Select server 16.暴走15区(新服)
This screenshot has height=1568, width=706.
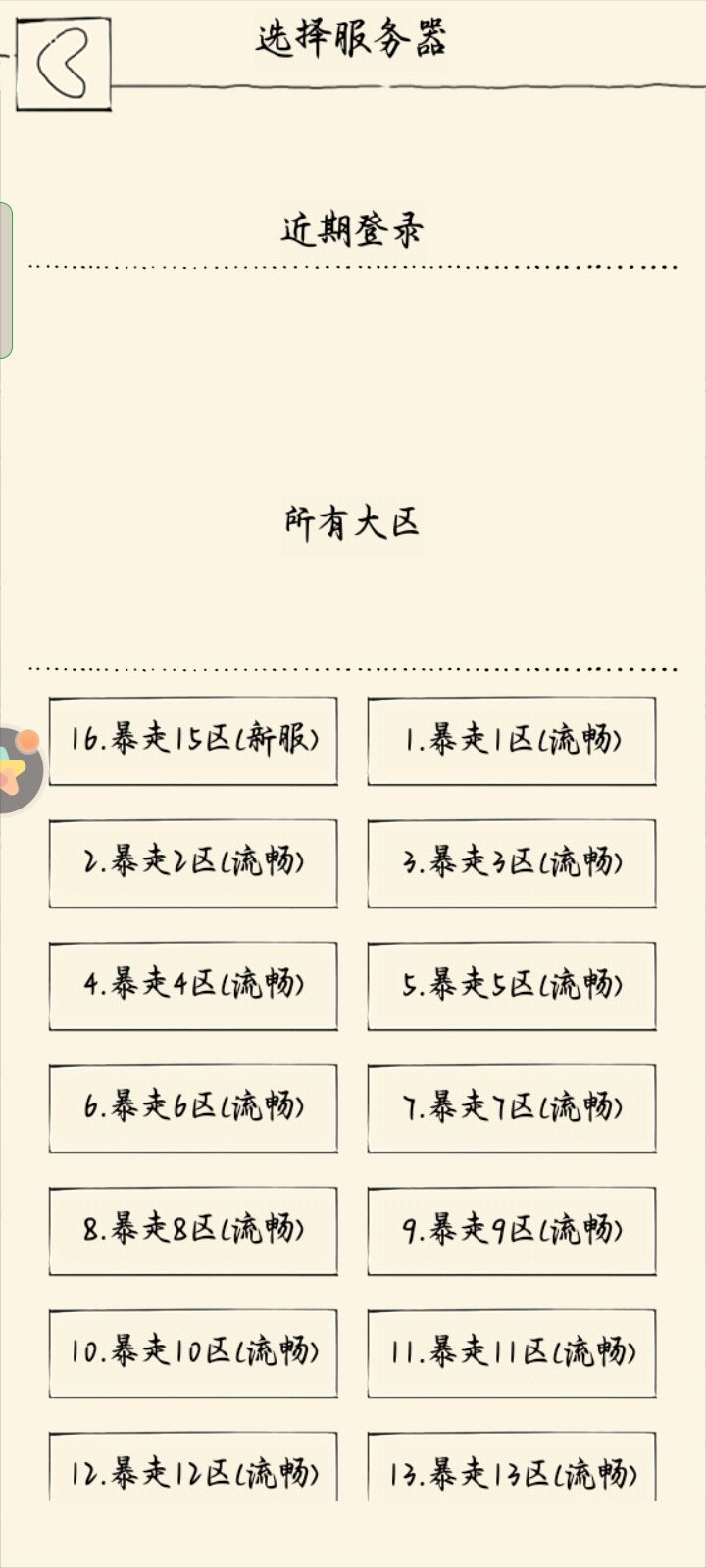pos(193,742)
